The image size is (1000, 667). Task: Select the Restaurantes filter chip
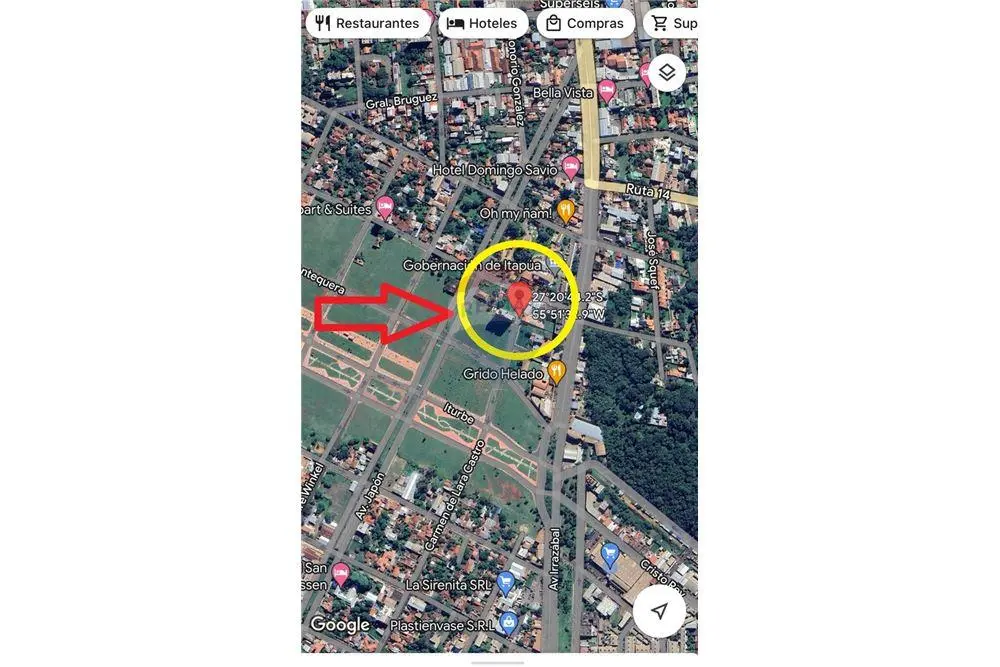tap(367, 23)
